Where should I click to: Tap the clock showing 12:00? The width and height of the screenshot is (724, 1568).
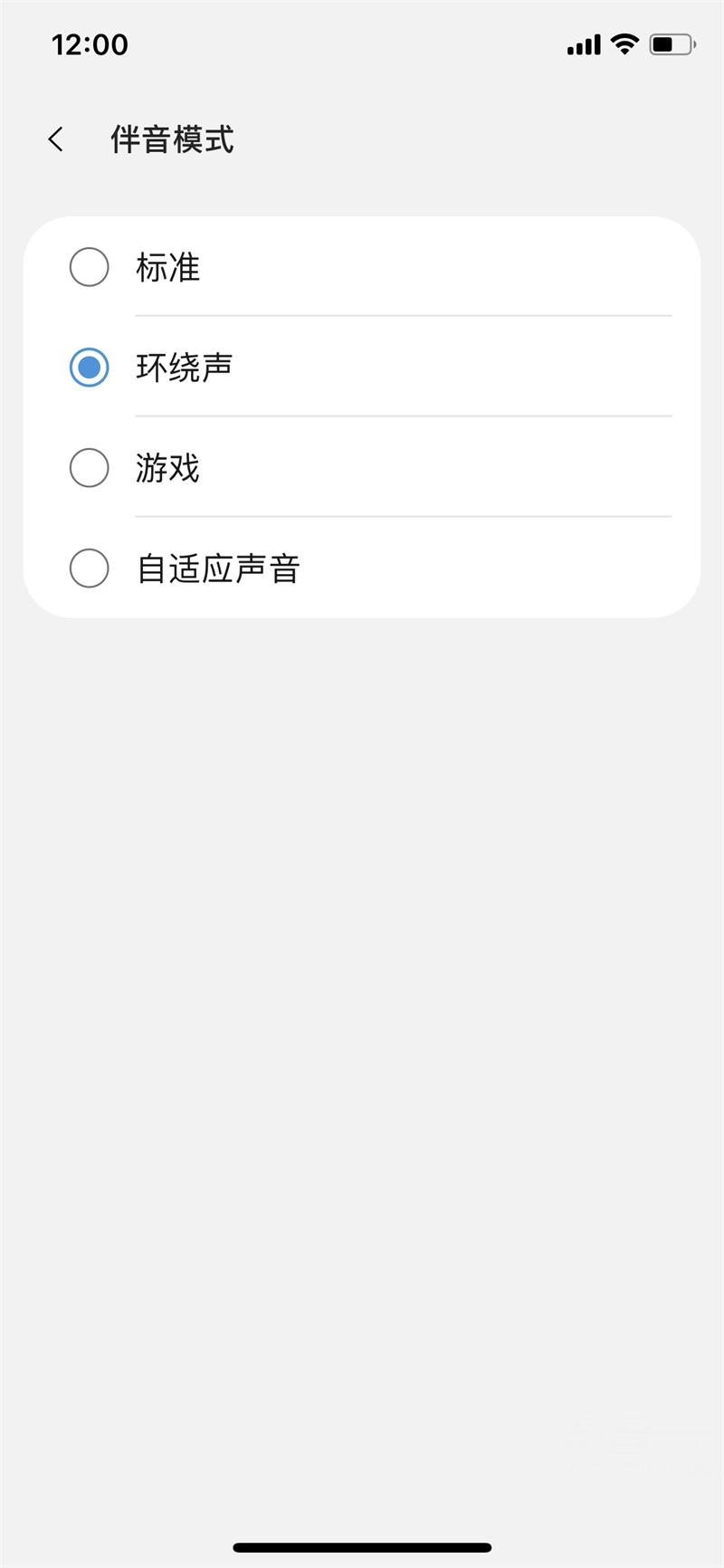coord(89,44)
